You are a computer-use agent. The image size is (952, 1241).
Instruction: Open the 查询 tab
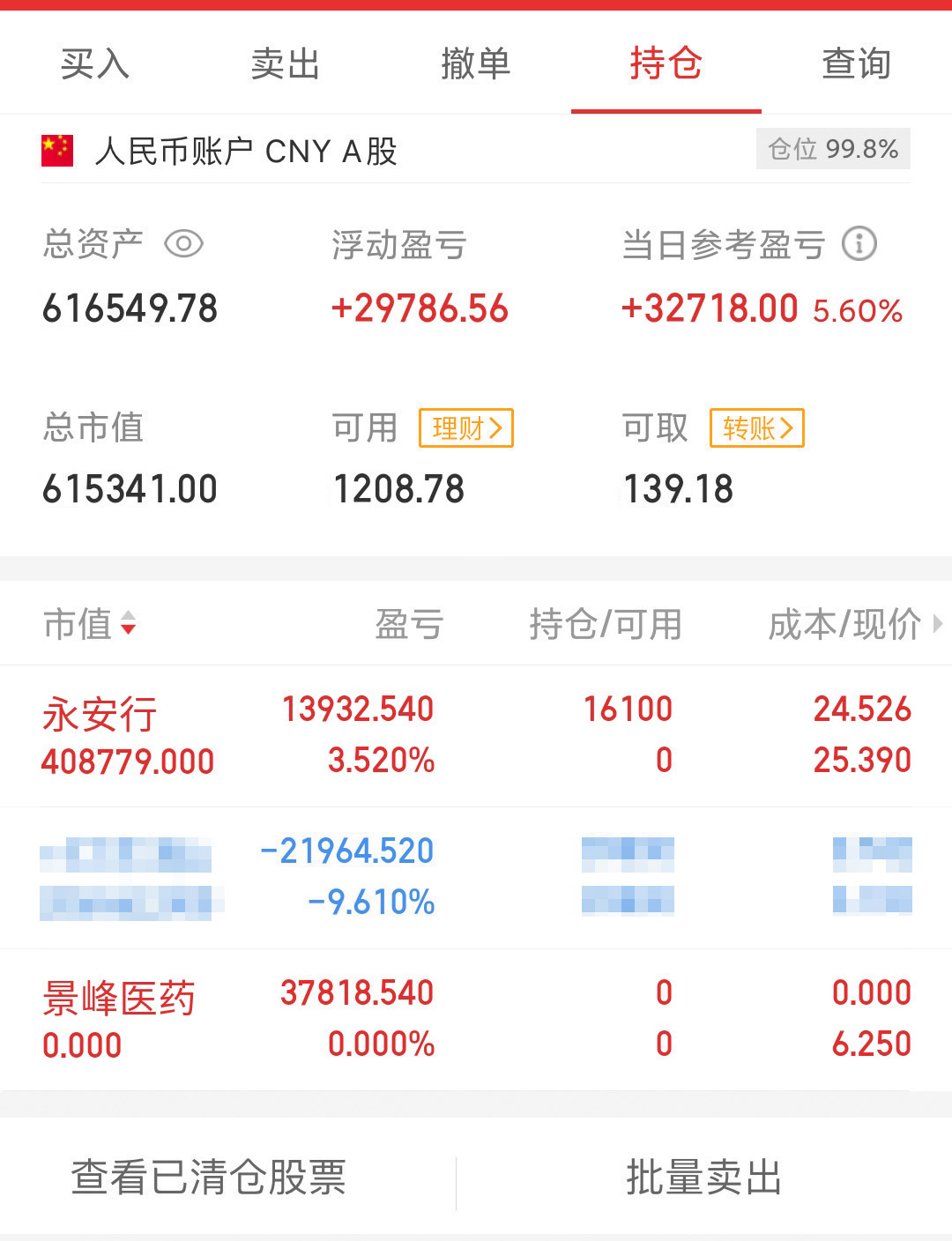[x=856, y=63]
